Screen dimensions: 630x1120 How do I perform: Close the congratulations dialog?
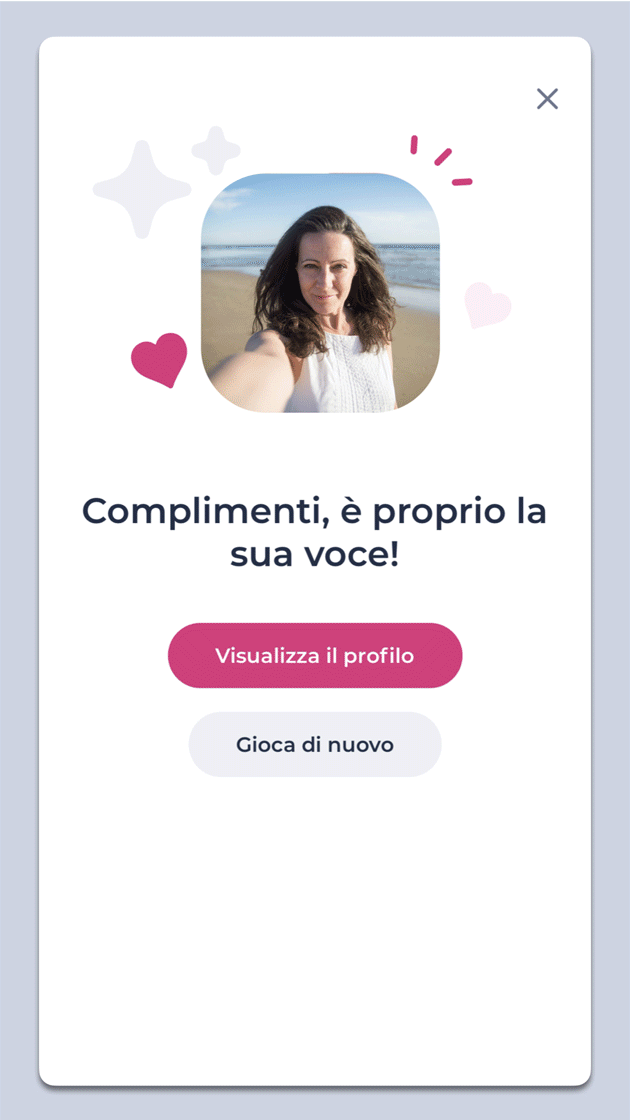click(x=547, y=98)
